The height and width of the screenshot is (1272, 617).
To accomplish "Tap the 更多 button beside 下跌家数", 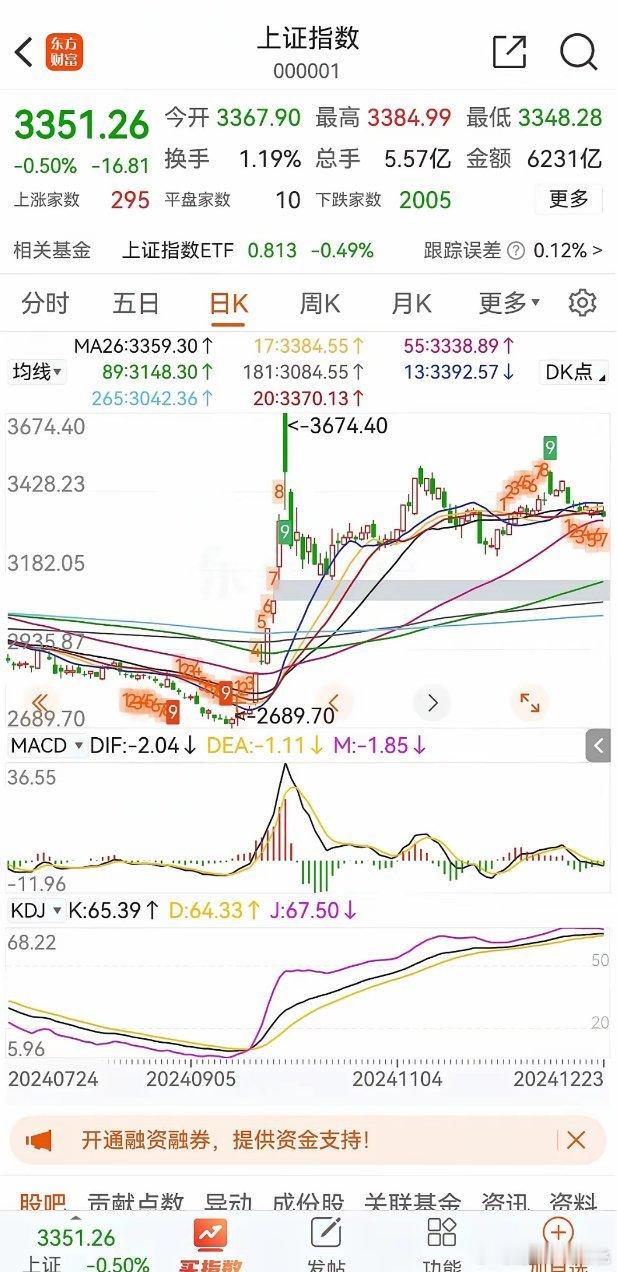I will [569, 199].
